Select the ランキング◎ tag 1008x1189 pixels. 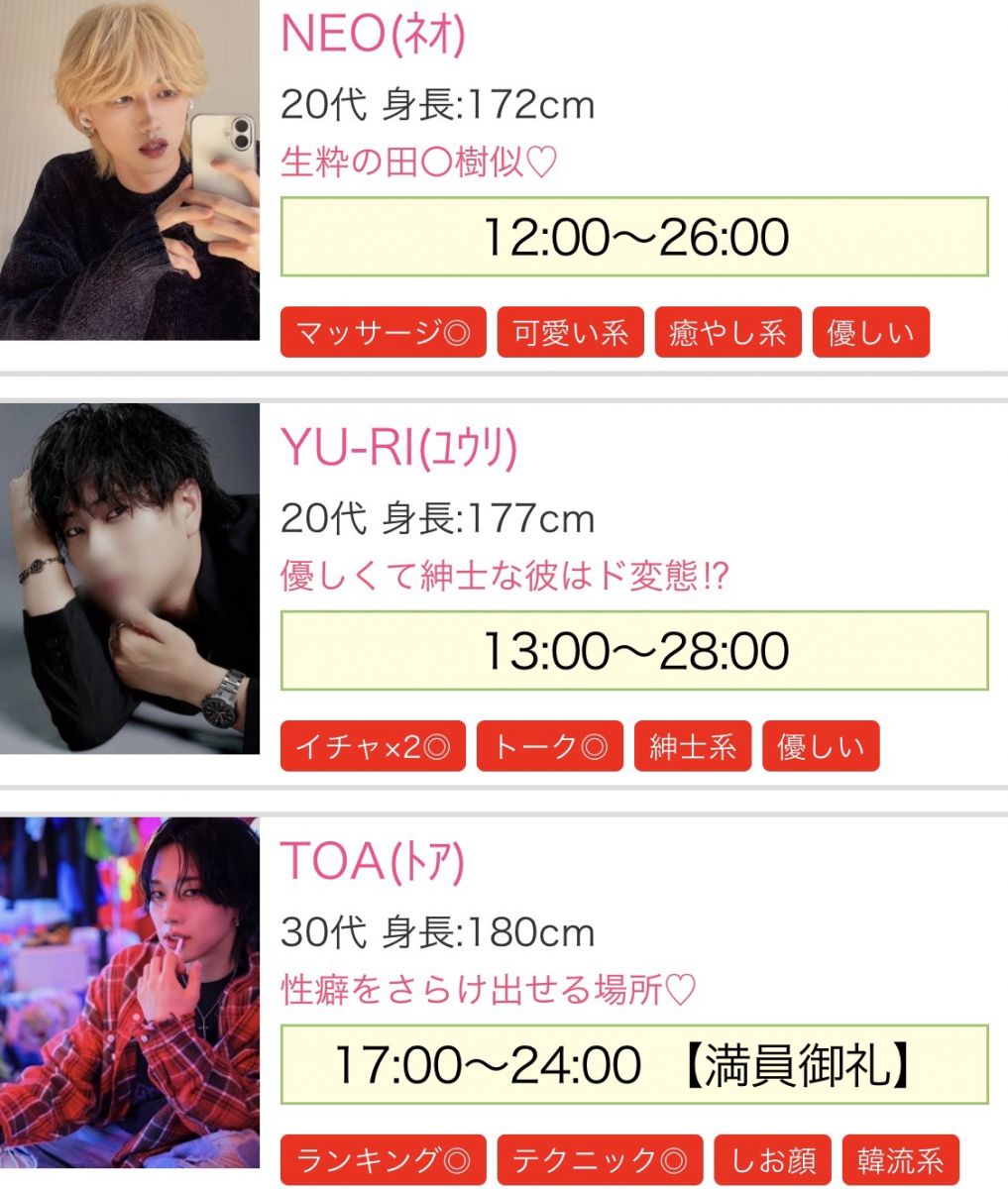point(383,1160)
